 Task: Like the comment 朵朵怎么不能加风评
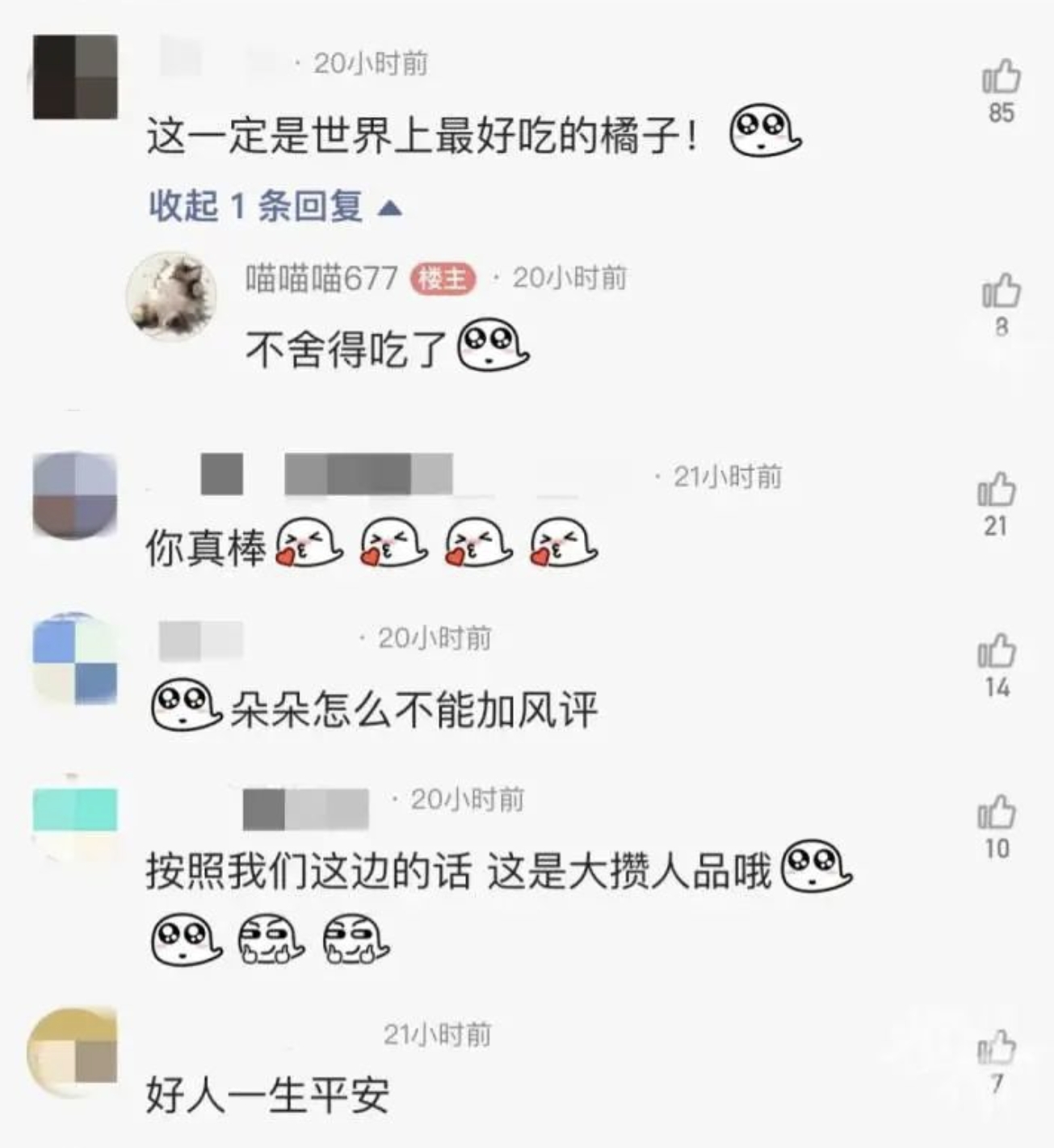pos(996,651)
